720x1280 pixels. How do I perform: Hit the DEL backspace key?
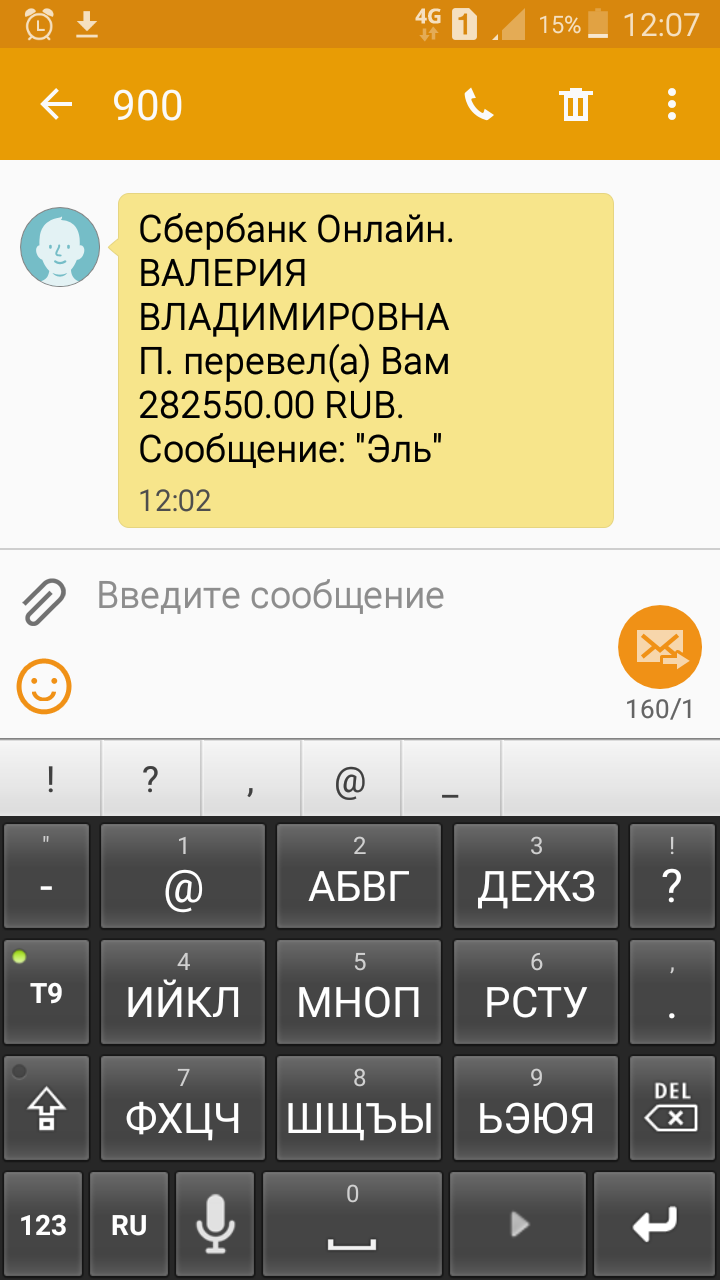point(671,1107)
